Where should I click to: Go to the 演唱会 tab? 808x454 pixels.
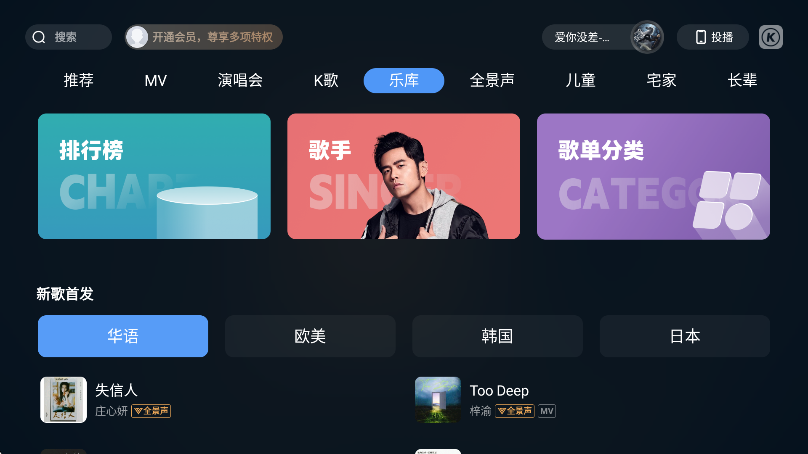pos(240,81)
